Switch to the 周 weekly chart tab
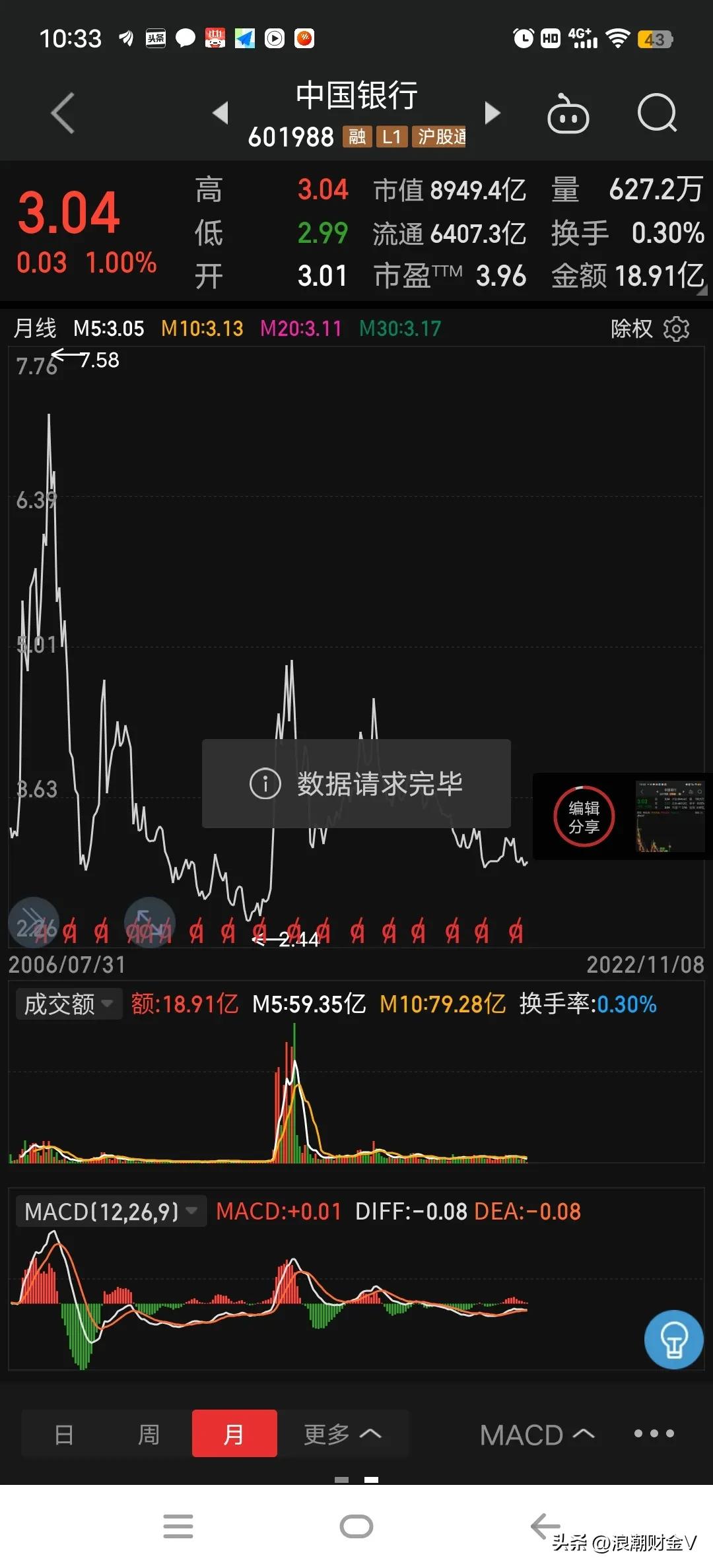Viewport: 713px width, 1568px height. (149, 1433)
